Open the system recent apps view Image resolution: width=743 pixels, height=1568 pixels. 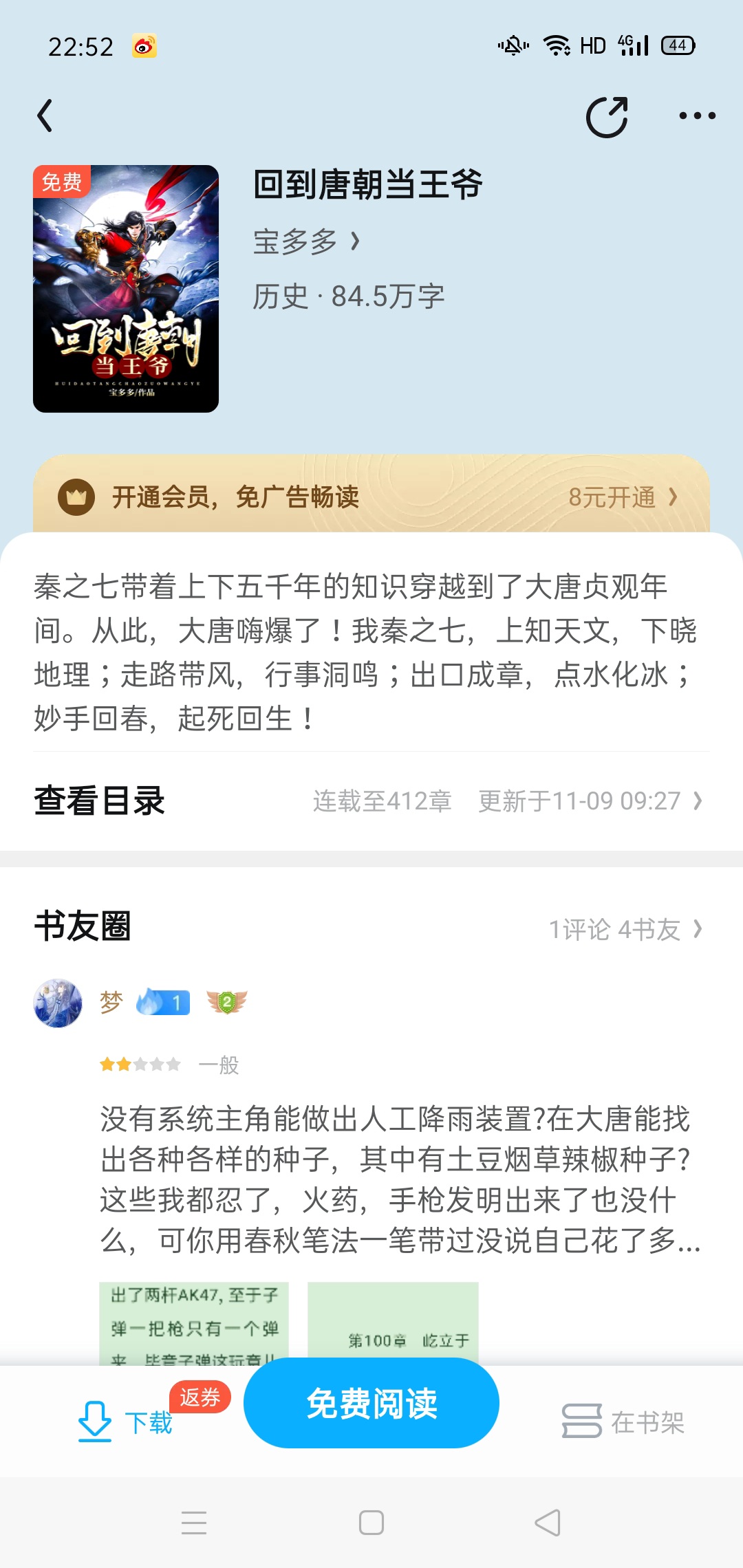point(194,1523)
